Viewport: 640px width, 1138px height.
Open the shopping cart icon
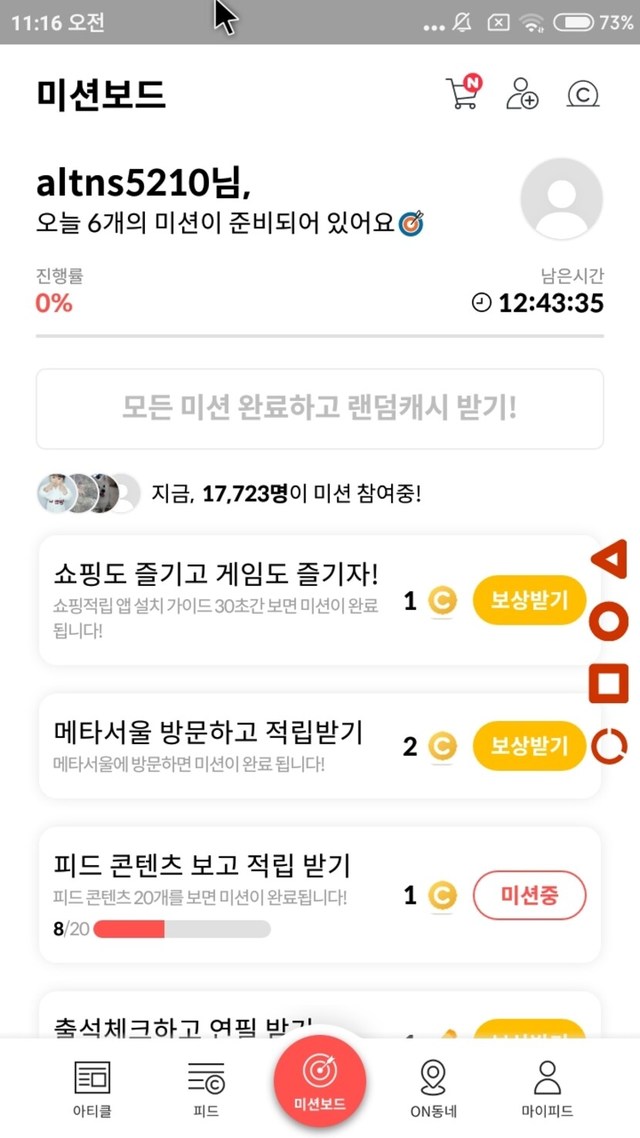pos(462,93)
